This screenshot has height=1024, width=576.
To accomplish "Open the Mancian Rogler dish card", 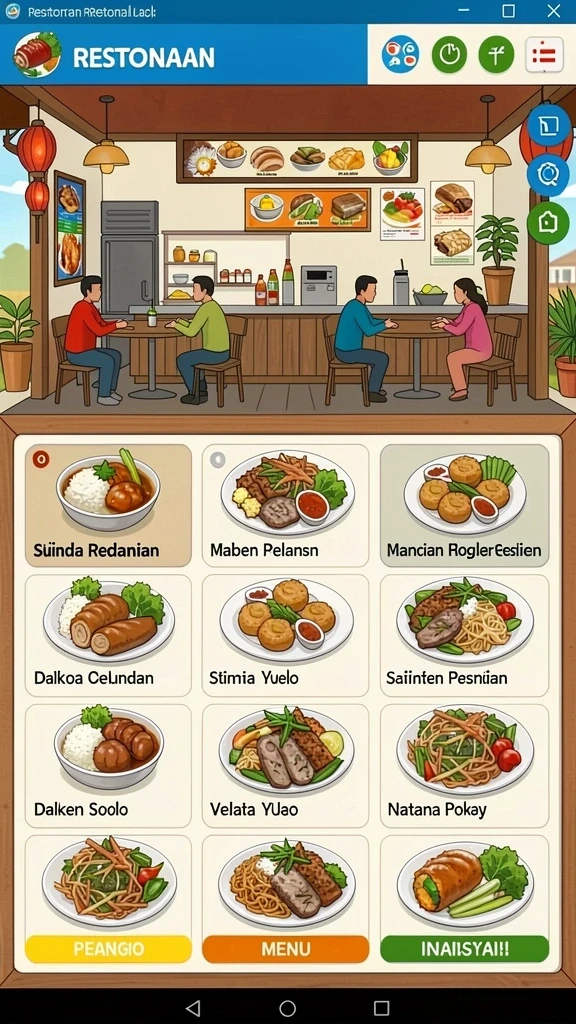I will (x=464, y=505).
